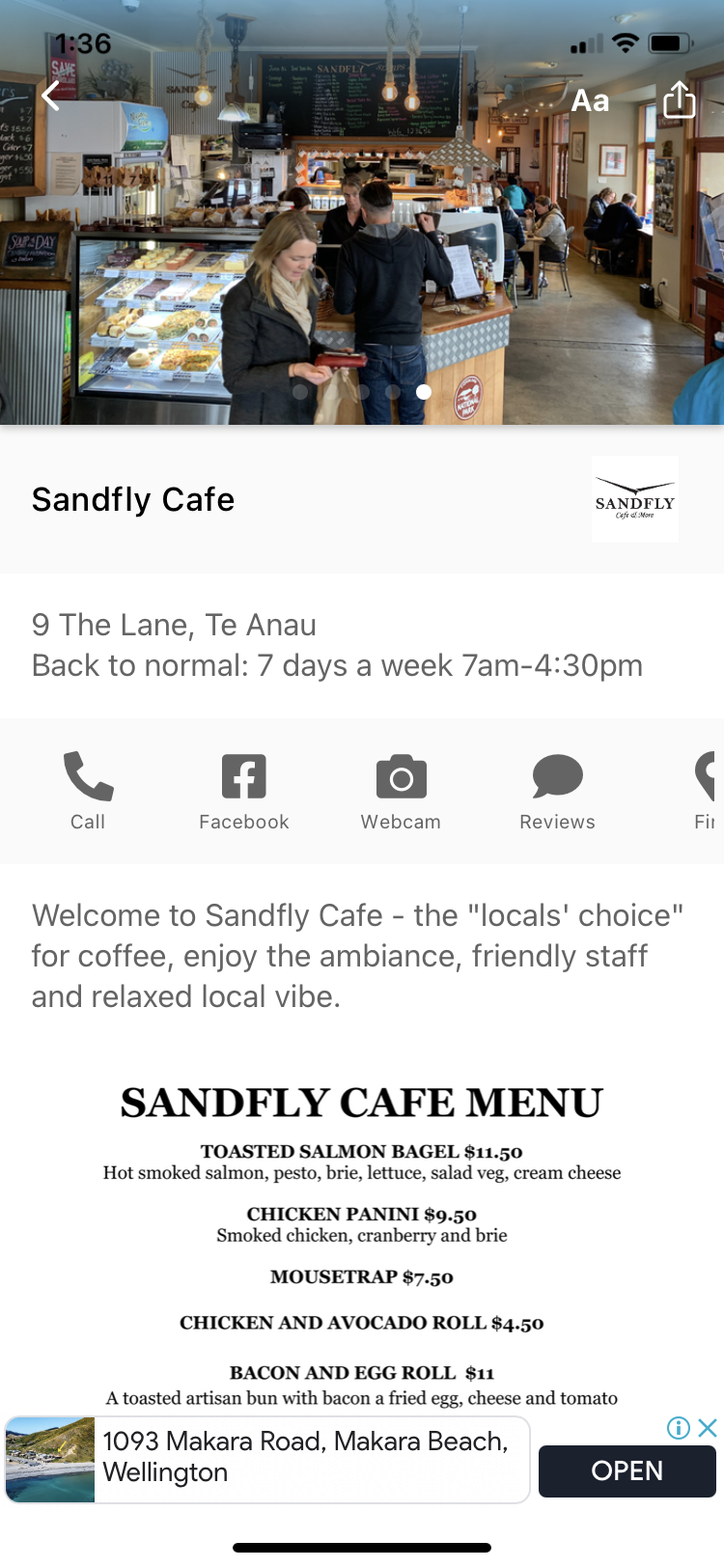Viewport: 724px width, 1568px height.
Task: Open Reviews for Sandfly Cafe
Action: 557,791
